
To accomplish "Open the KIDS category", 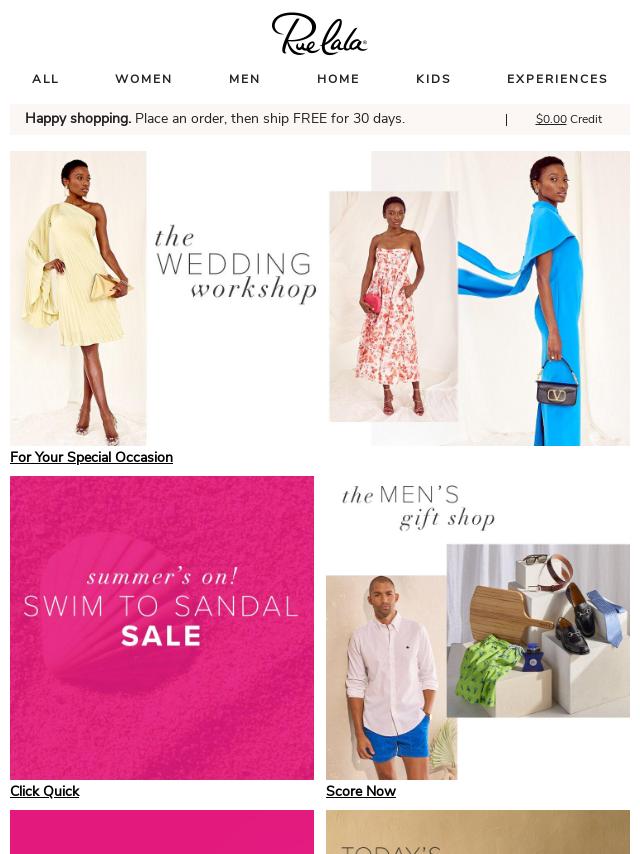I will [433, 79].
